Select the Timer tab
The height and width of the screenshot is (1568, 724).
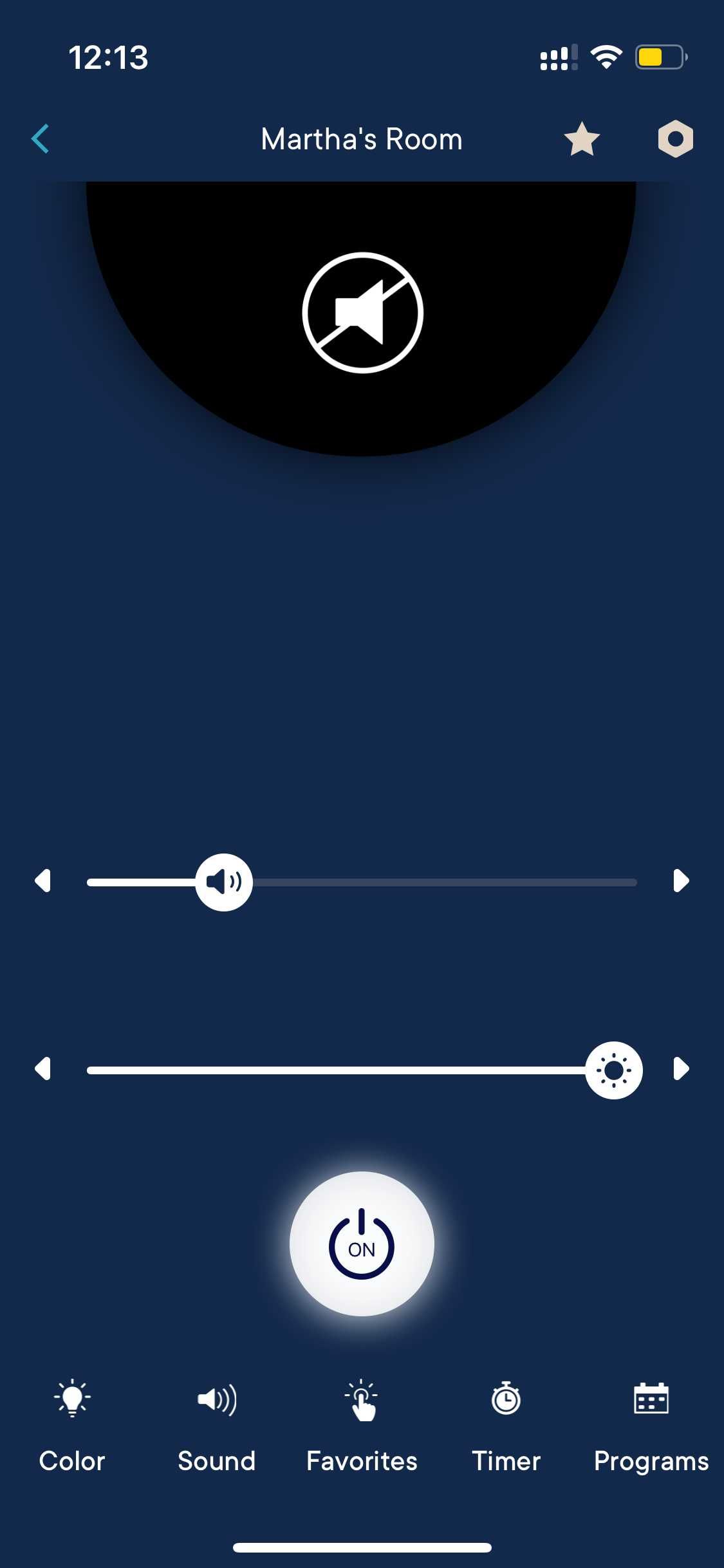point(506,1426)
